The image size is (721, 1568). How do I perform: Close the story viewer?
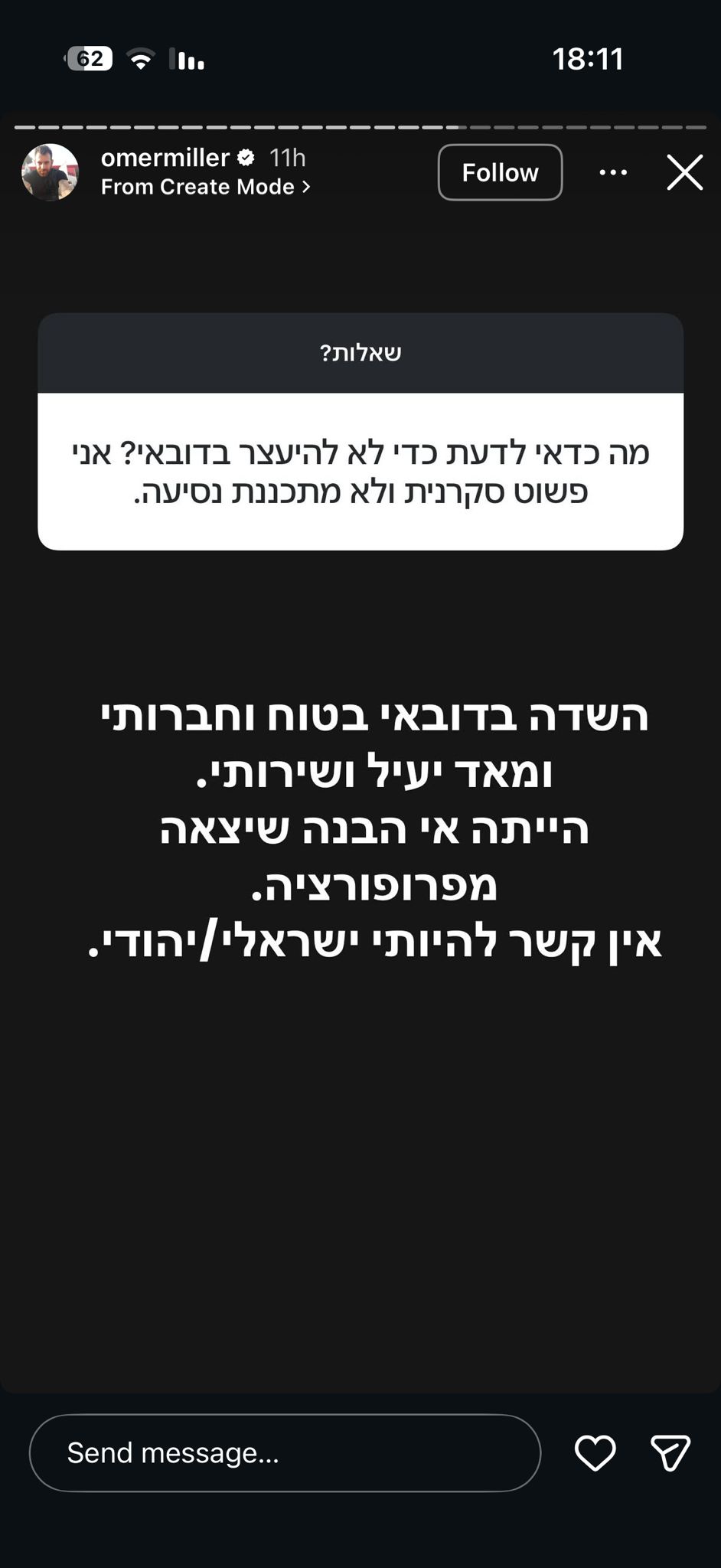tap(684, 172)
